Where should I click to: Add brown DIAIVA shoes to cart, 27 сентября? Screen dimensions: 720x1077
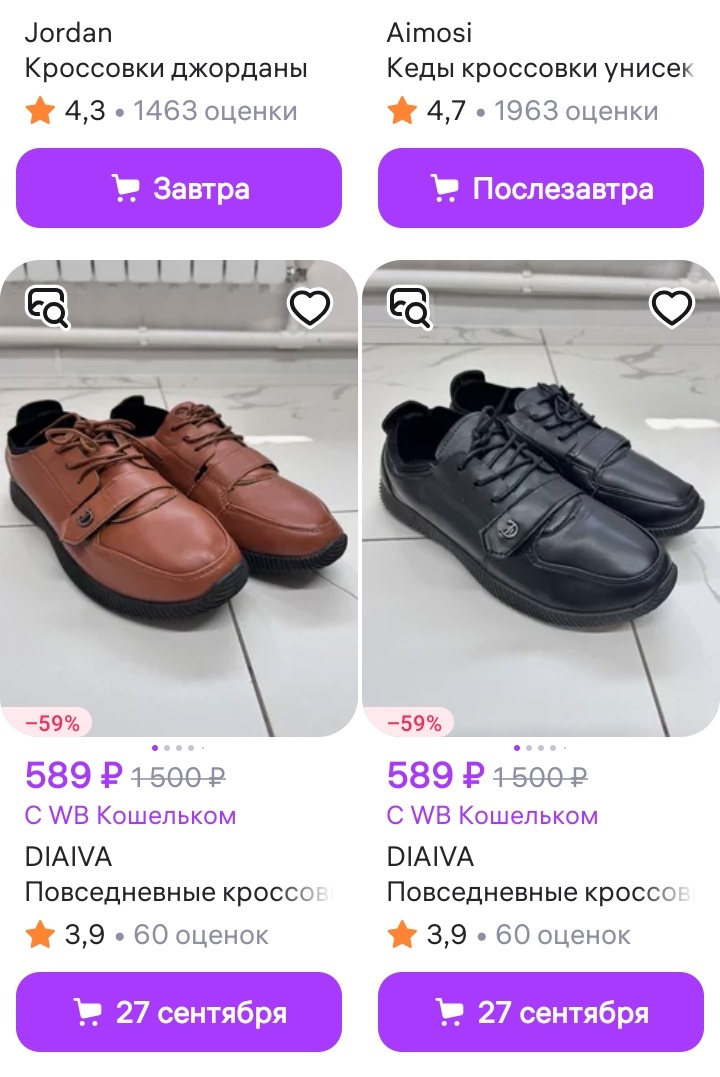pyautogui.click(x=179, y=1012)
